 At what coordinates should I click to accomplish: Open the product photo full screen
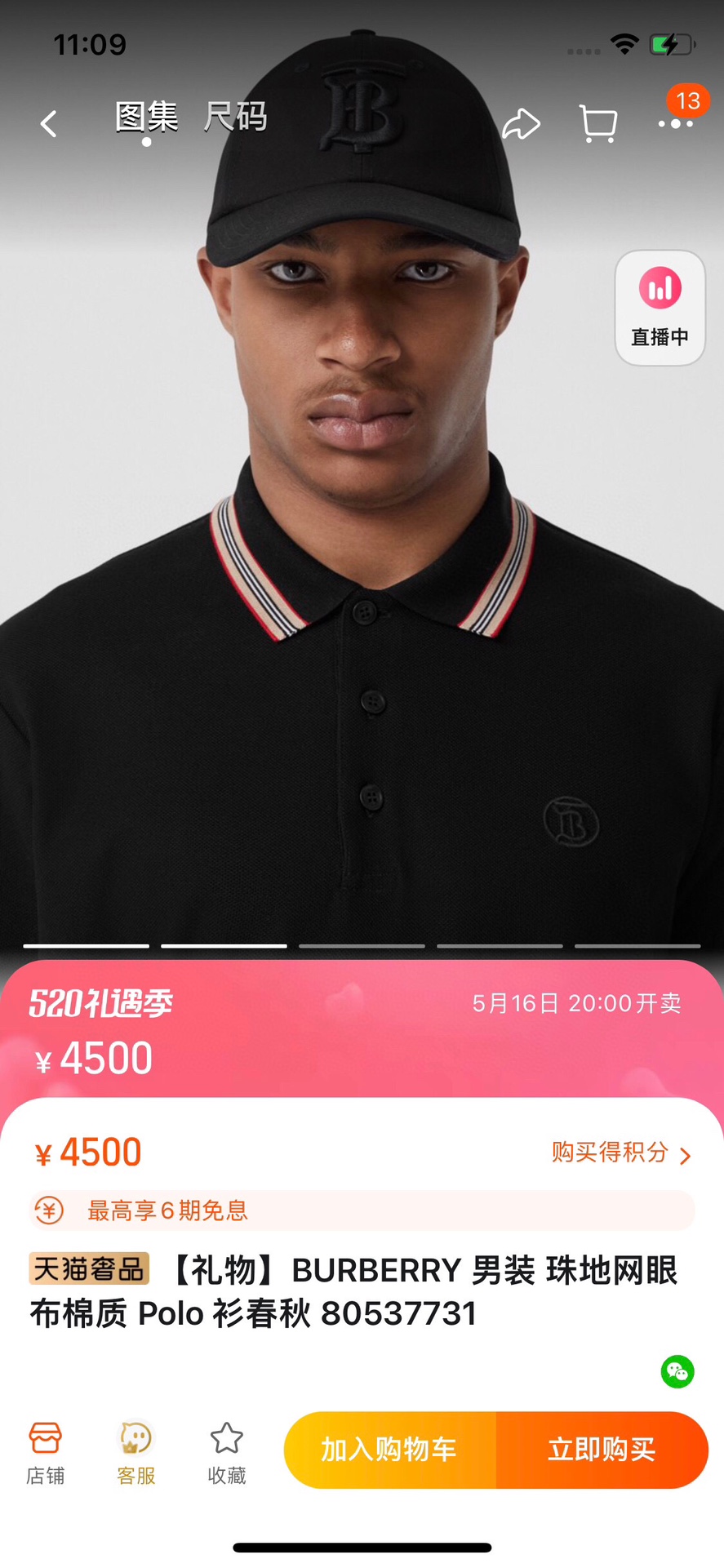[362, 571]
